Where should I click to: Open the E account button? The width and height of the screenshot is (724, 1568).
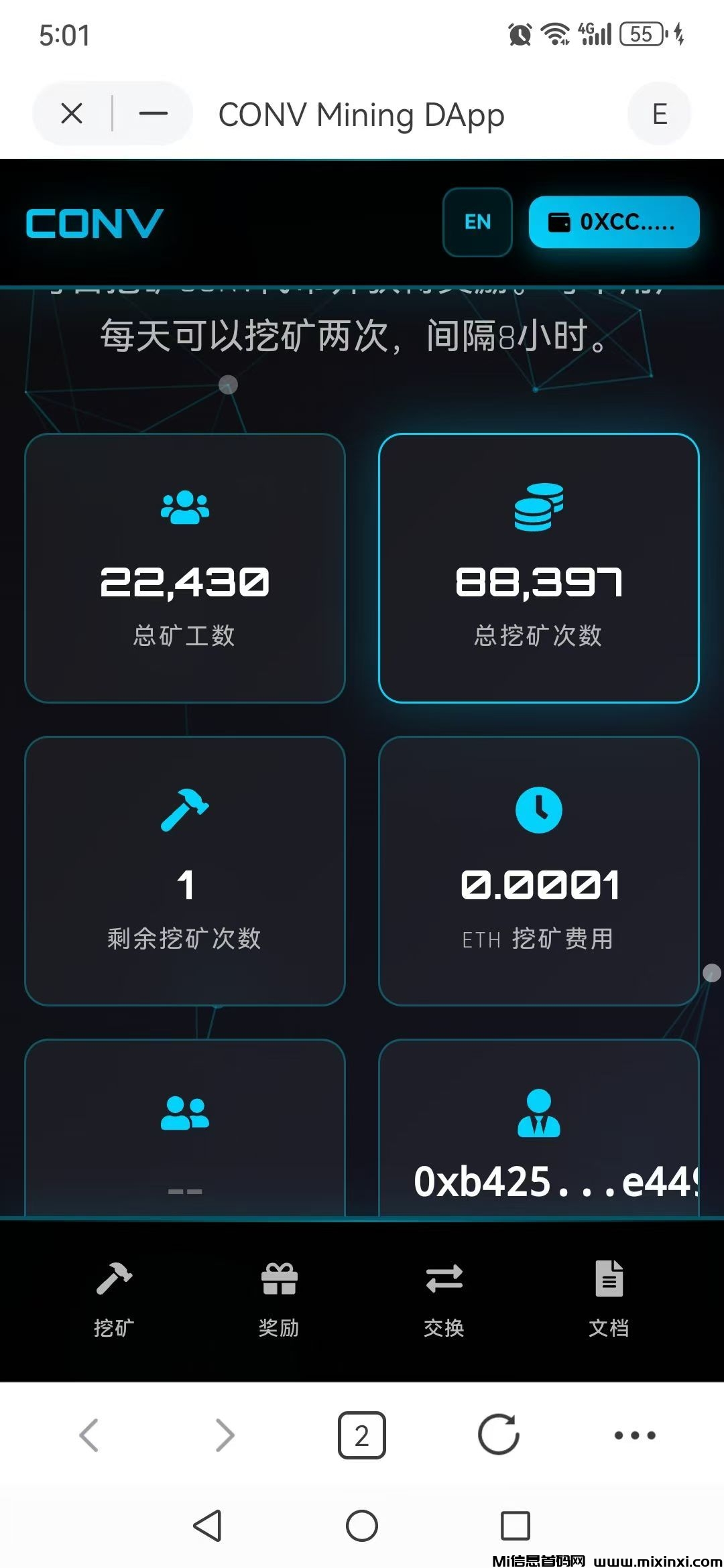(x=659, y=114)
